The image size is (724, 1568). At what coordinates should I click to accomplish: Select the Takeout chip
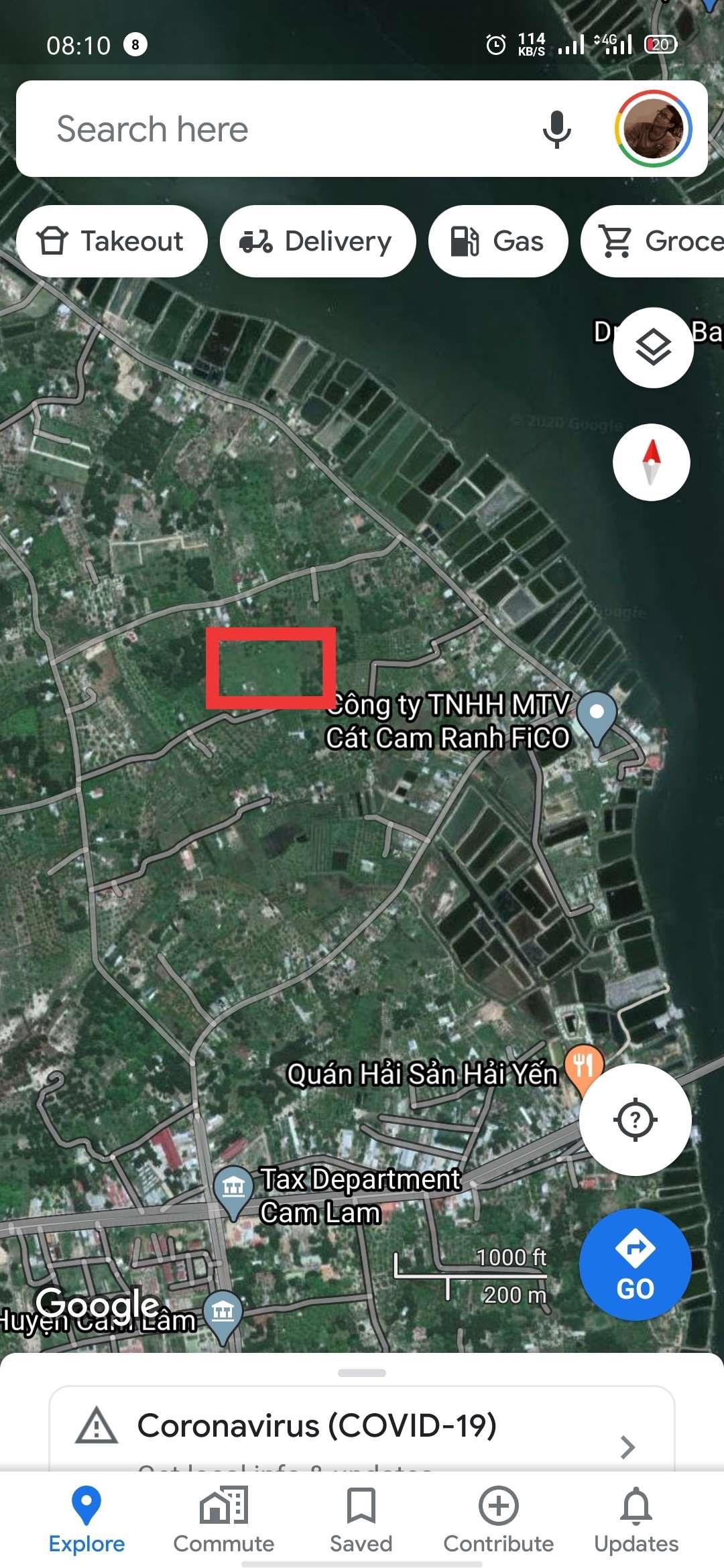111,241
